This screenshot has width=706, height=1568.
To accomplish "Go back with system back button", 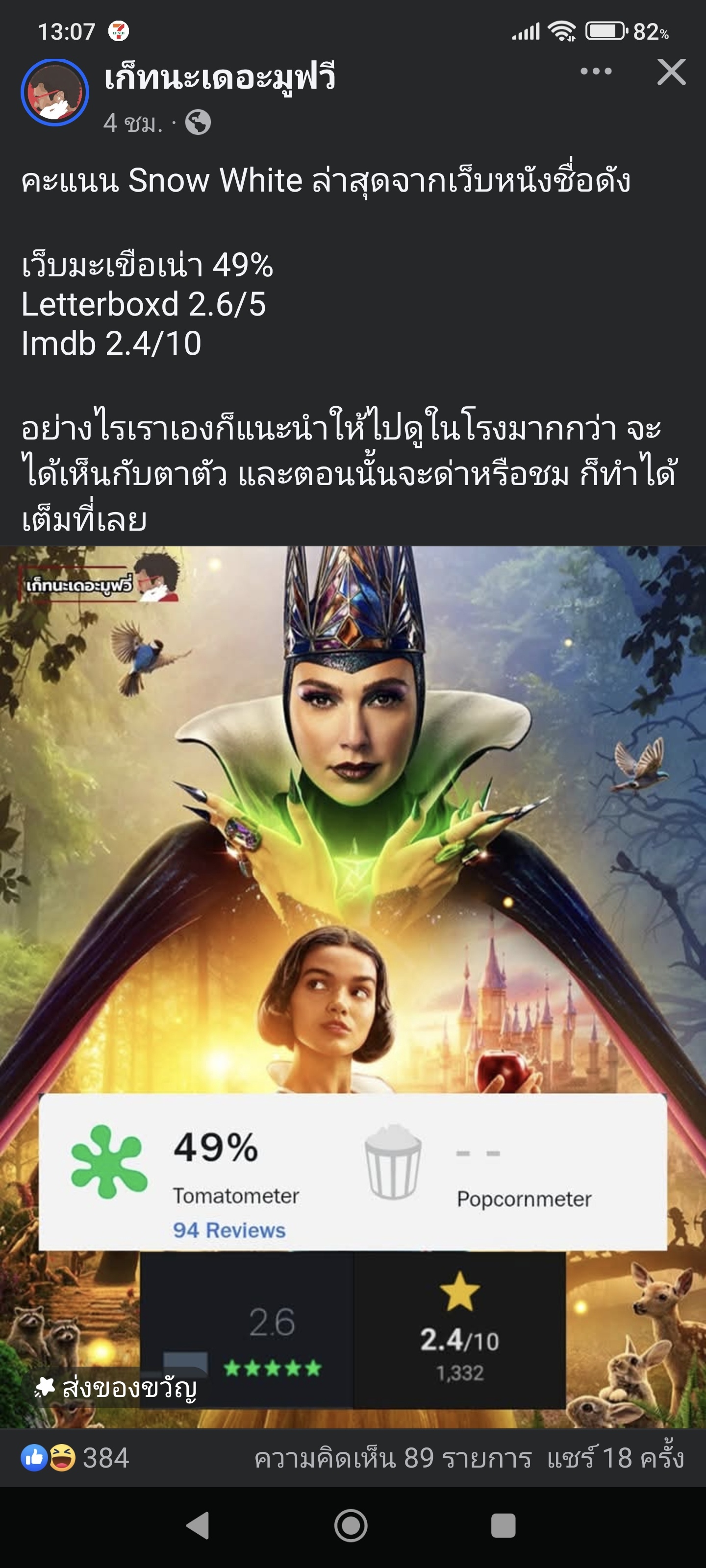I will [x=198, y=1525].
